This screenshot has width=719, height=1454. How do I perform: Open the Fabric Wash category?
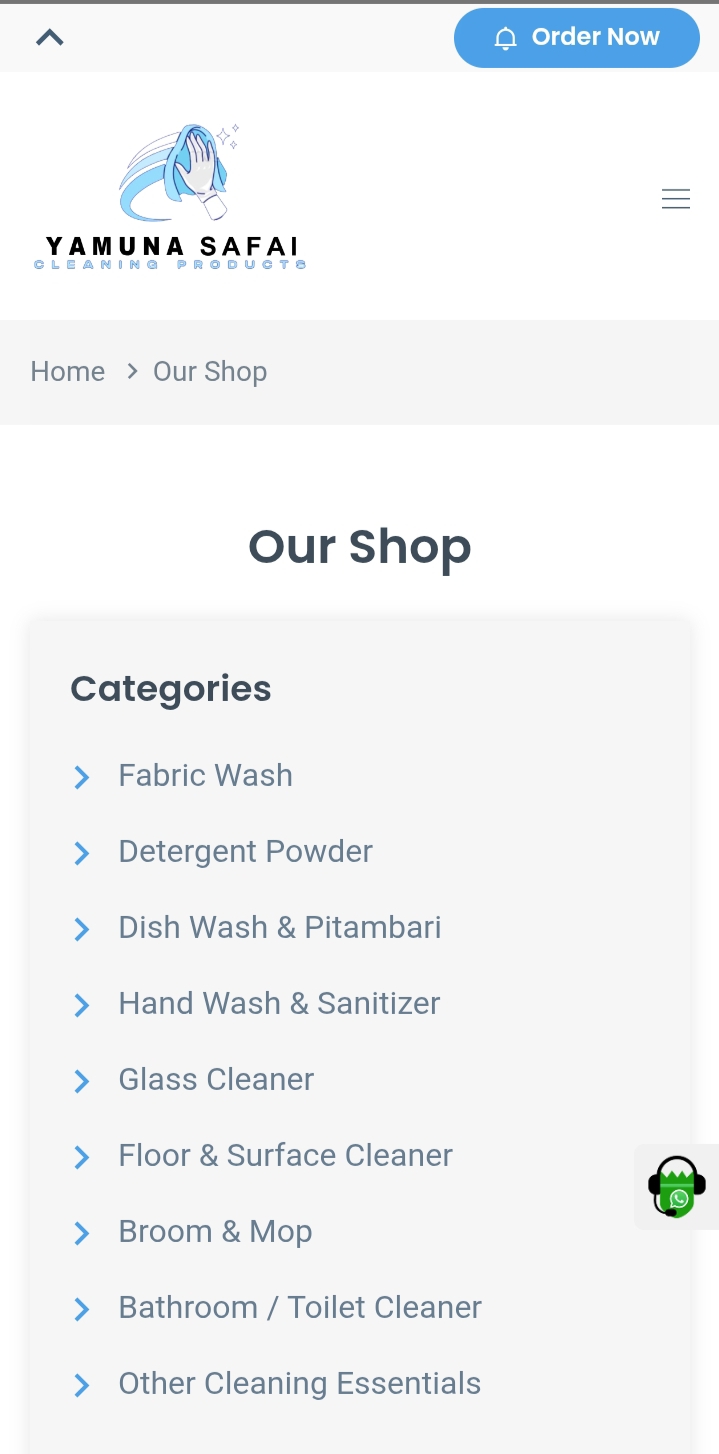pos(205,775)
